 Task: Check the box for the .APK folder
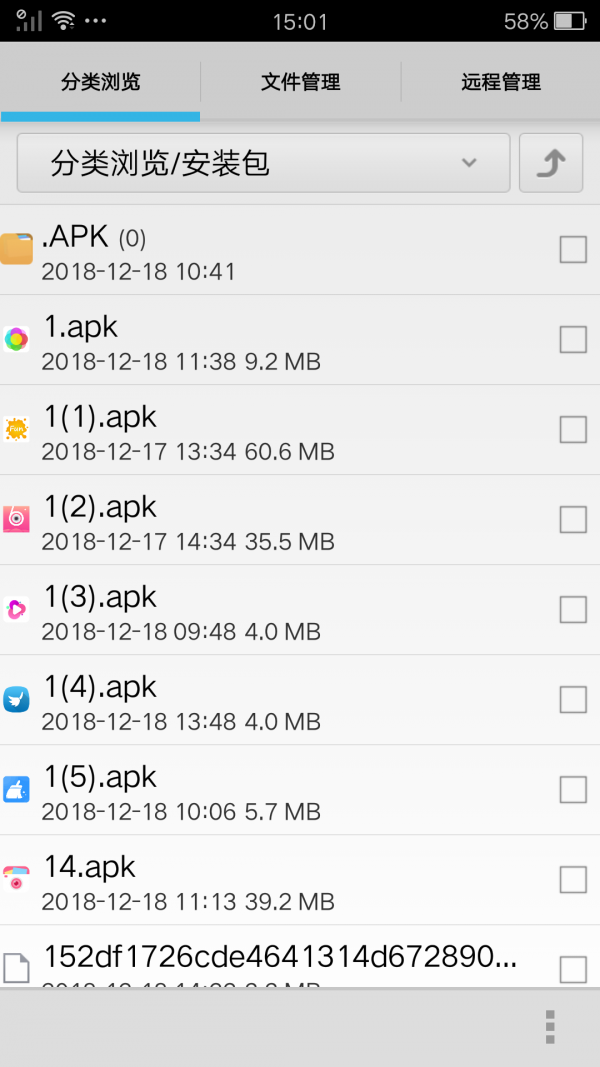(x=573, y=250)
